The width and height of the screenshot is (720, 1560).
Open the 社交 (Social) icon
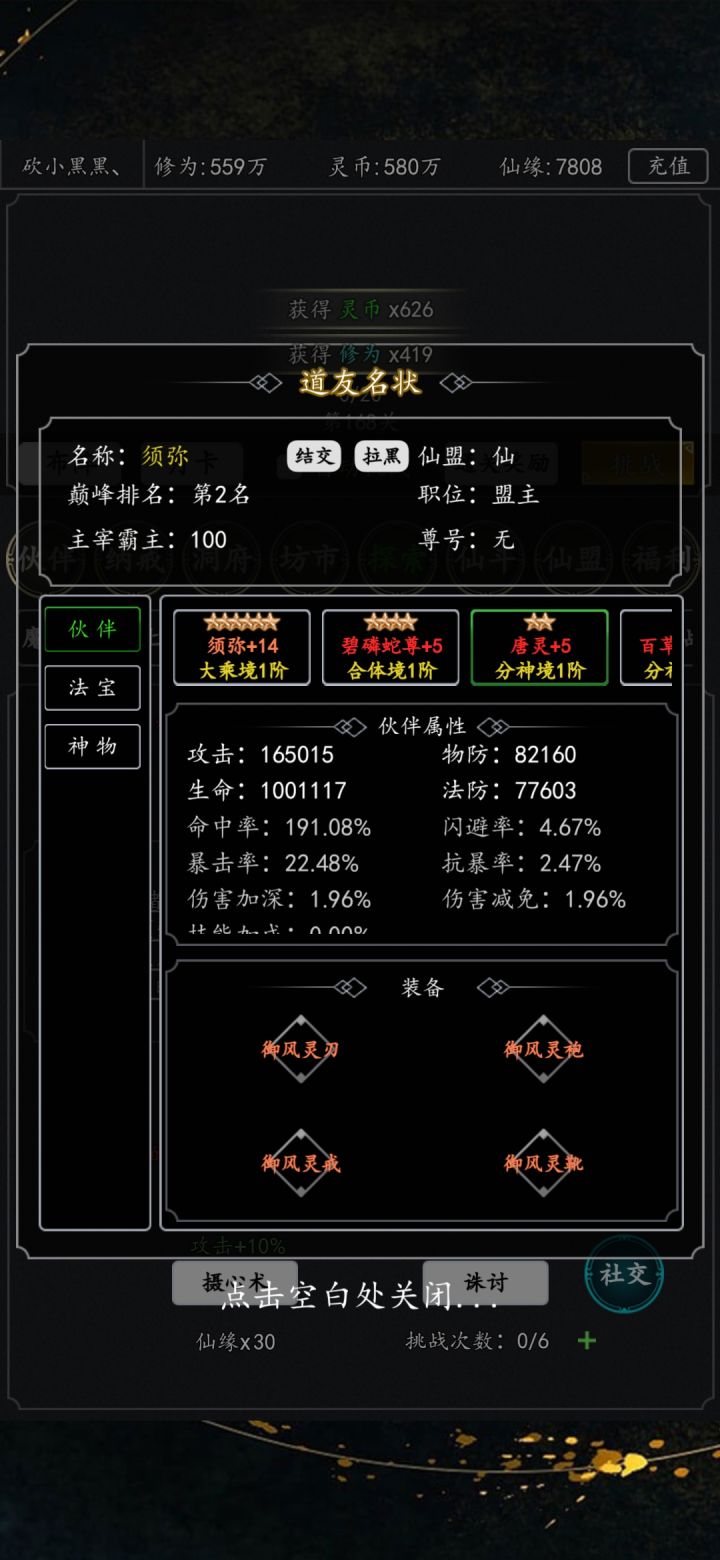pos(623,1276)
